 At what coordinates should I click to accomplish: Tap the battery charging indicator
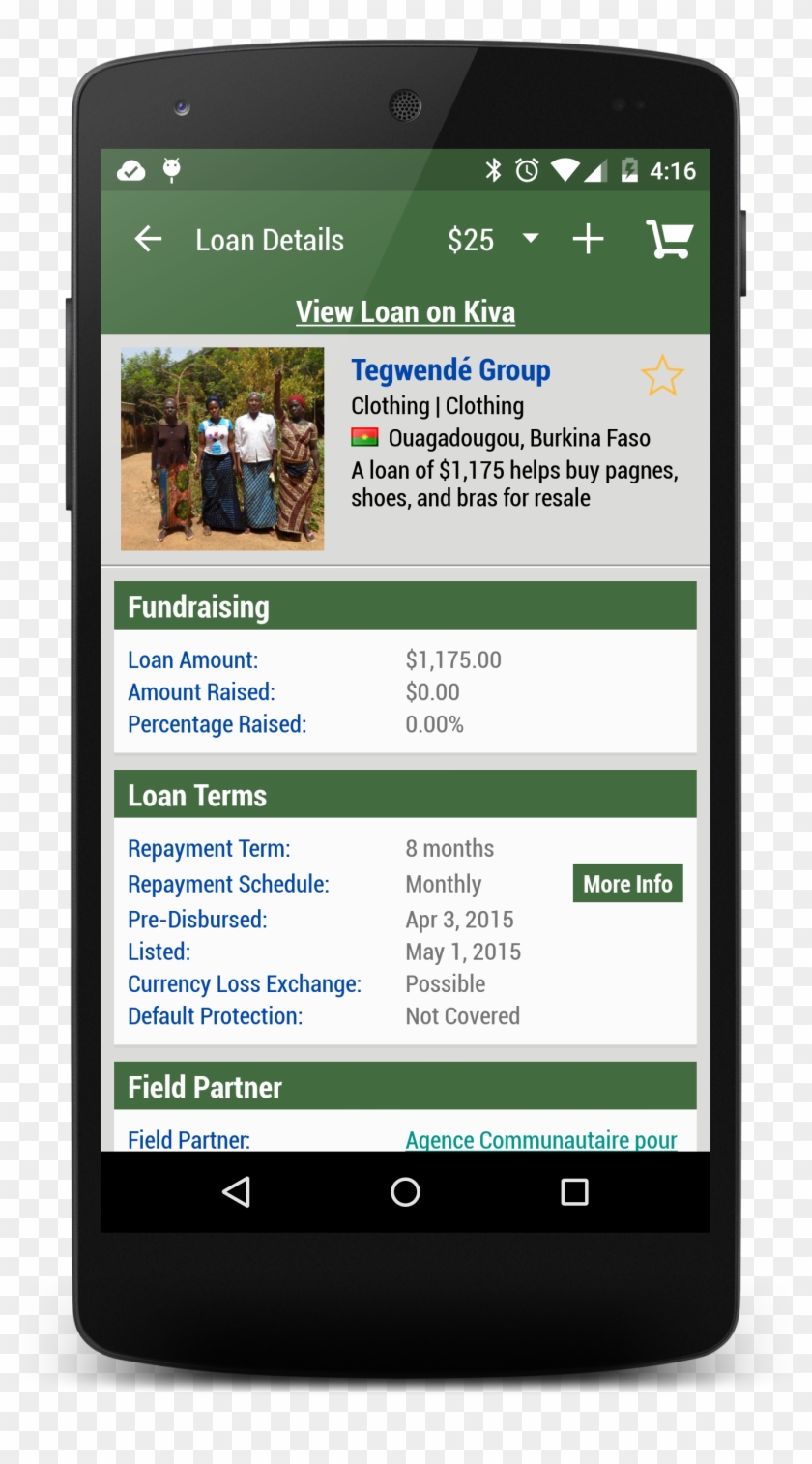630,170
